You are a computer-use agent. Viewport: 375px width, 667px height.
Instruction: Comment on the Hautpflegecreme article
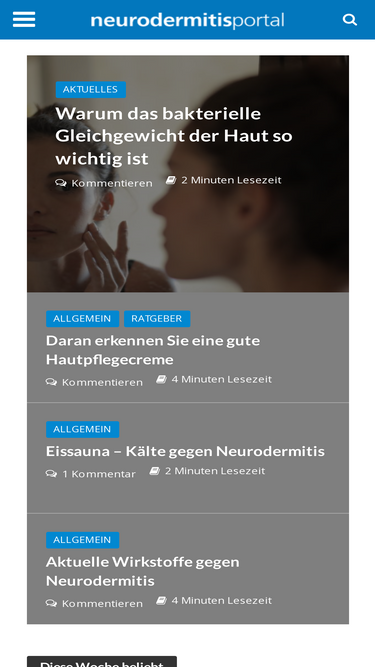click(x=94, y=382)
